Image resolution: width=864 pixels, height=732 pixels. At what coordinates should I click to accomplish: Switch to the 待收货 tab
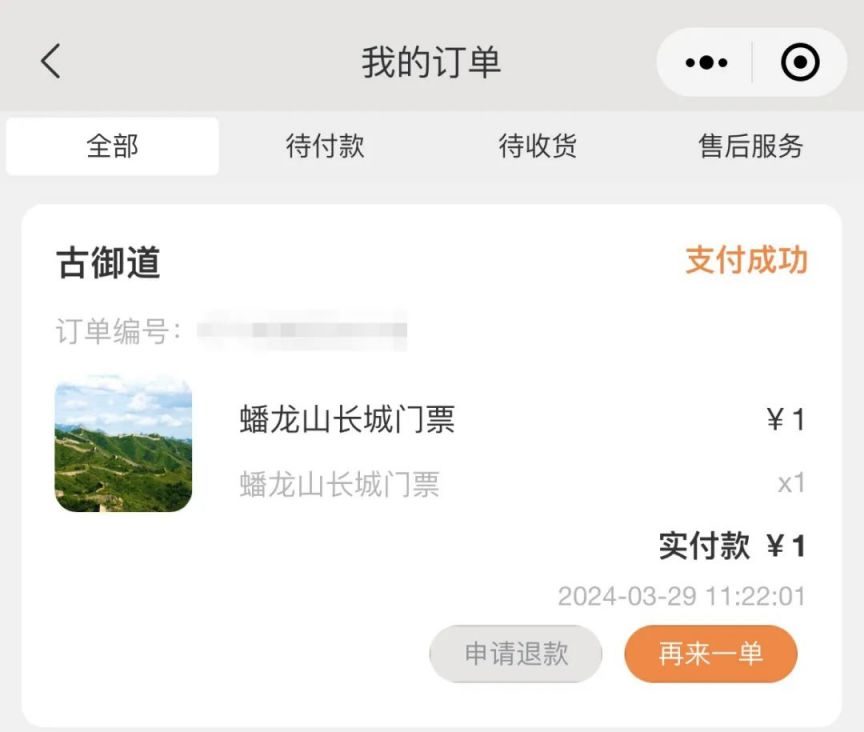click(538, 146)
